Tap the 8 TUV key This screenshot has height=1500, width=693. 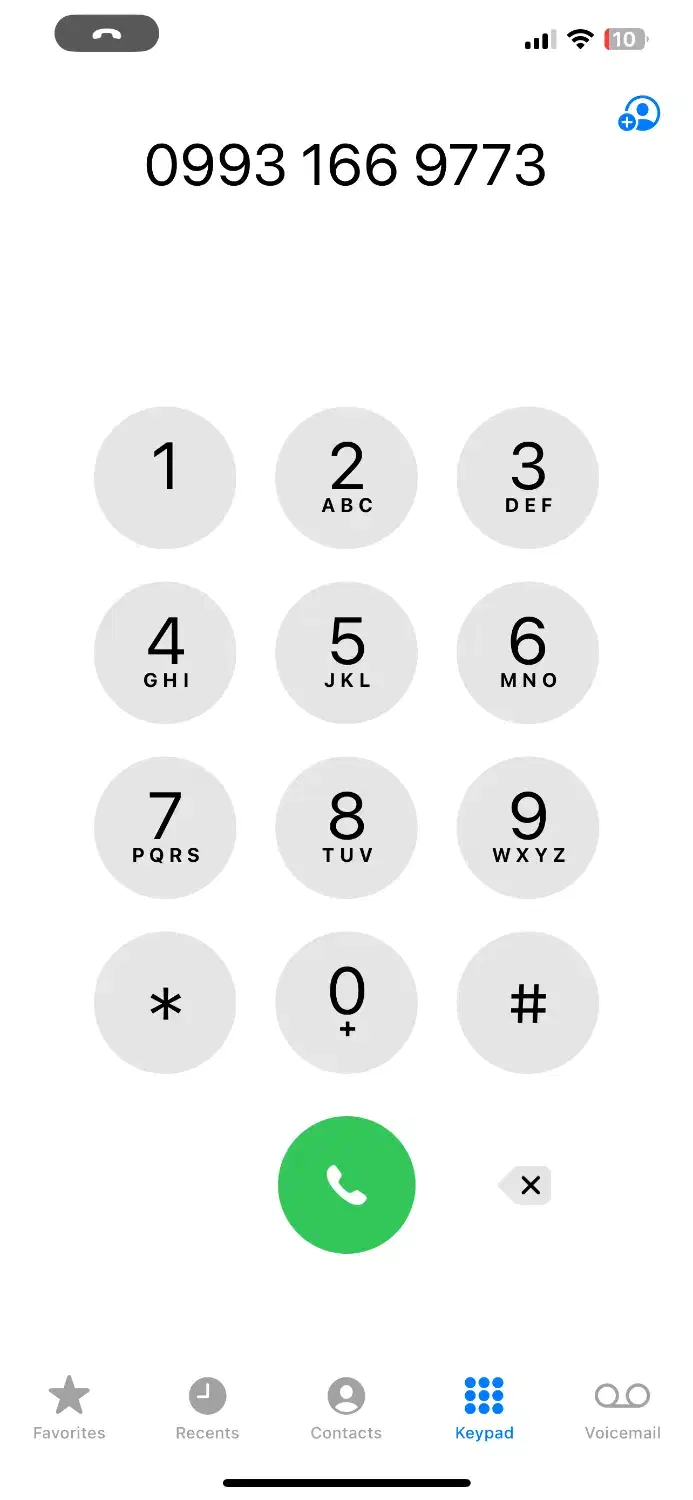346,828
